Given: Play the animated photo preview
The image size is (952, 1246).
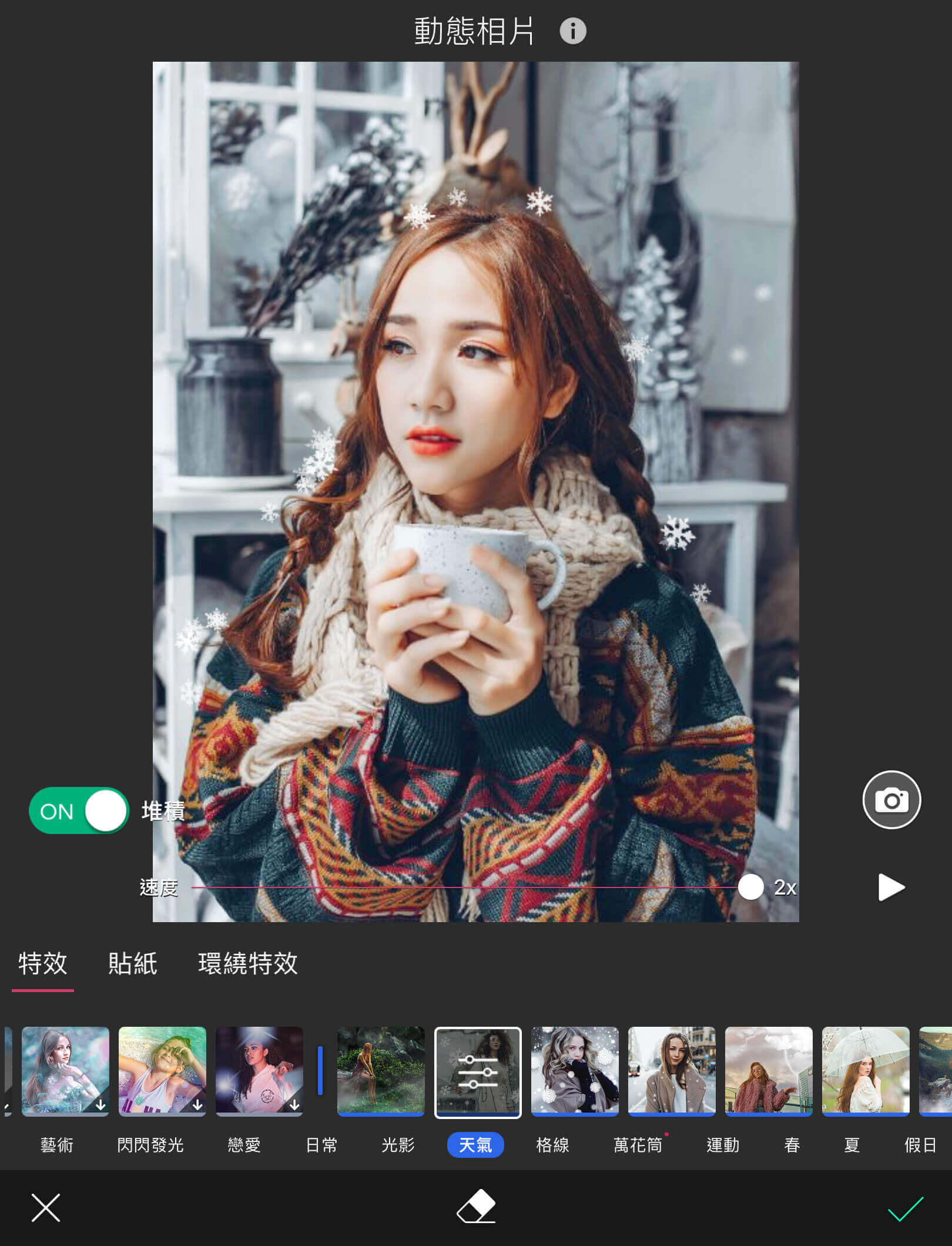Looking at the screenshot, I should (891, 887).
